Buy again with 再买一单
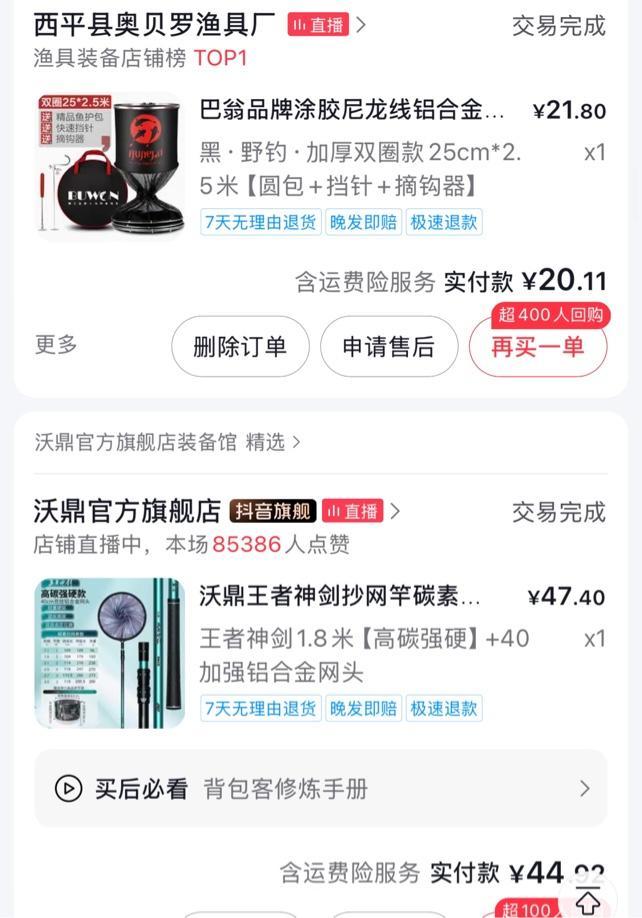This screenshot has height=918, width=642. (537, 347)
